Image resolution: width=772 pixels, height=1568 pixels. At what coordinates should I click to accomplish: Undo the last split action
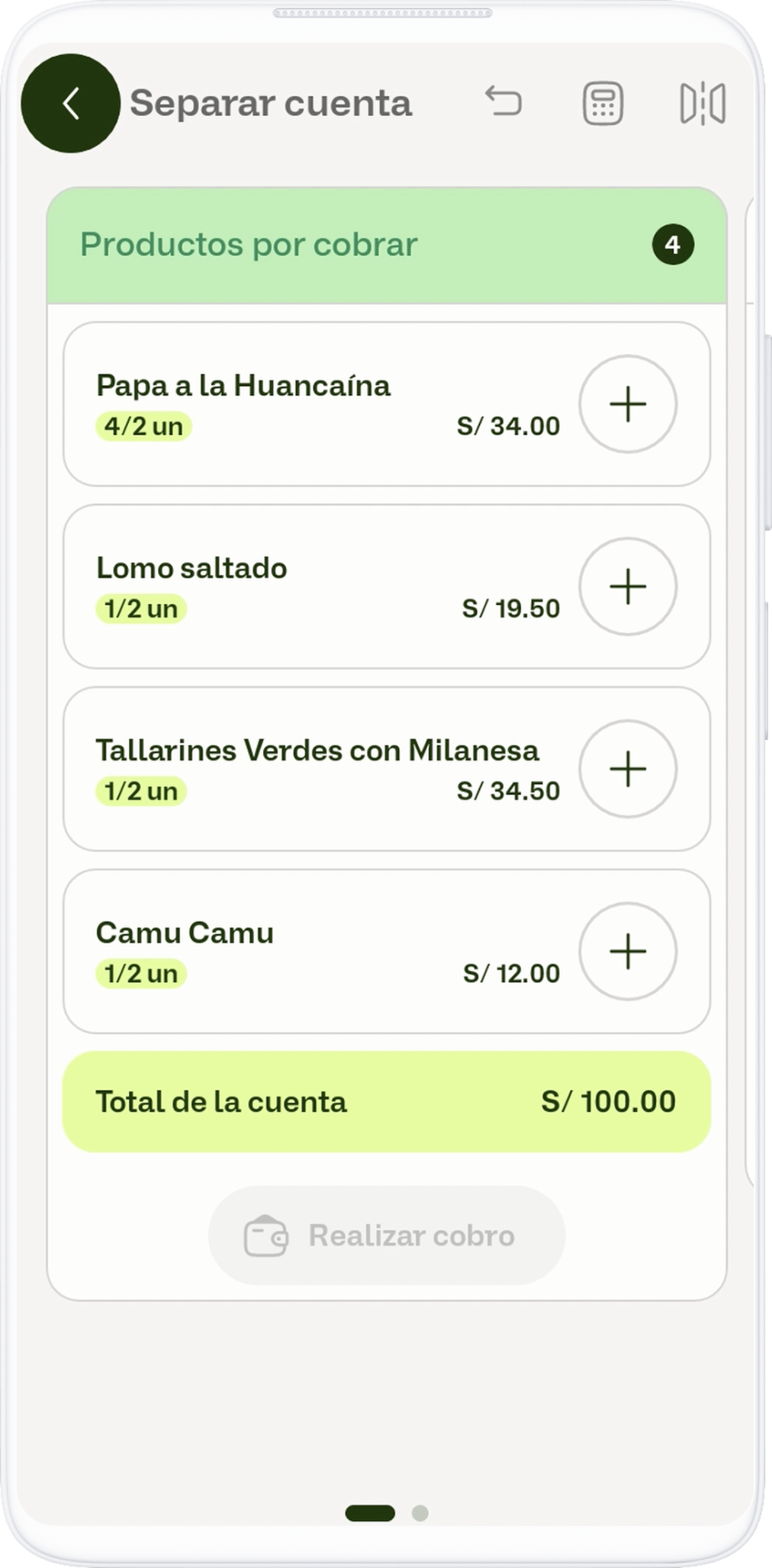[x=503, y=102]
